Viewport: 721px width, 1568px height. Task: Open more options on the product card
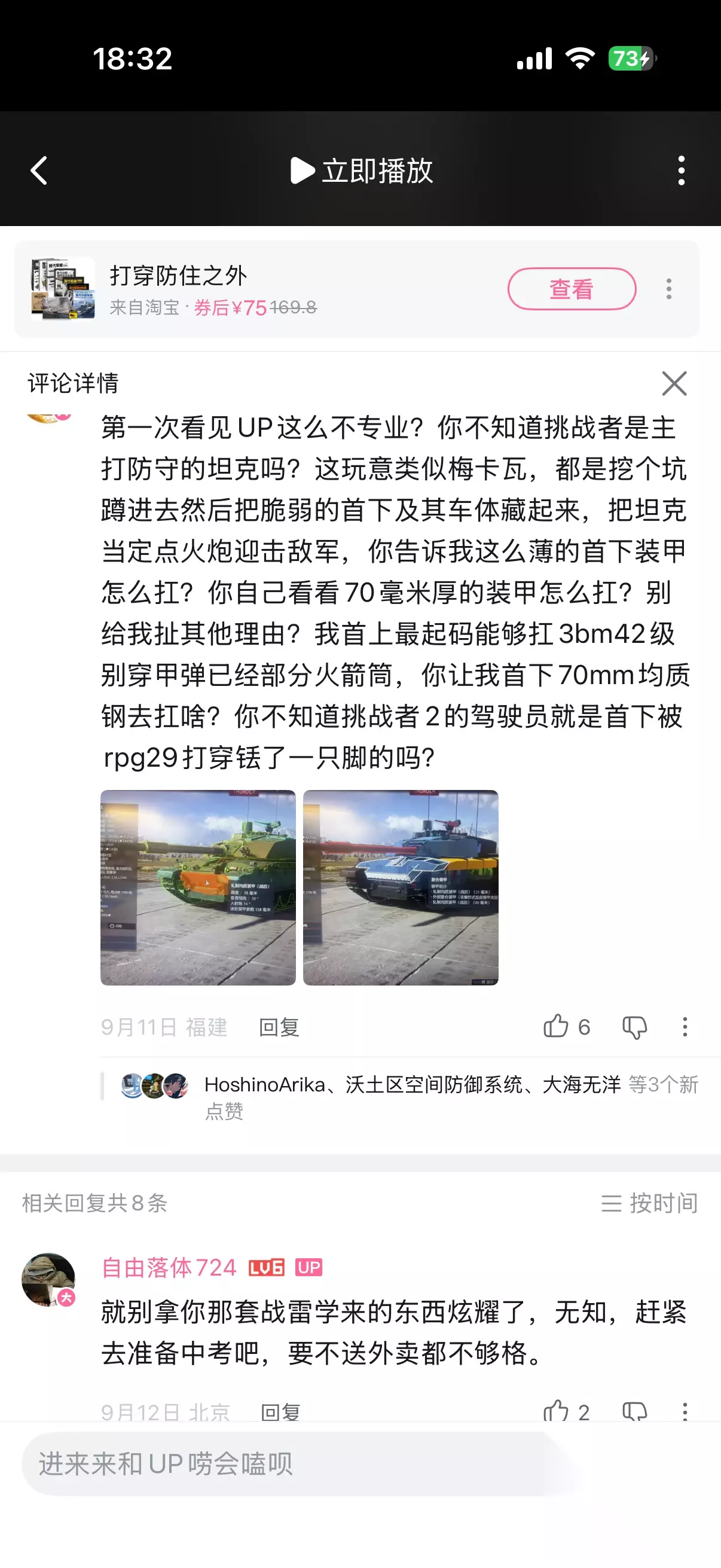tap(668, 288)
